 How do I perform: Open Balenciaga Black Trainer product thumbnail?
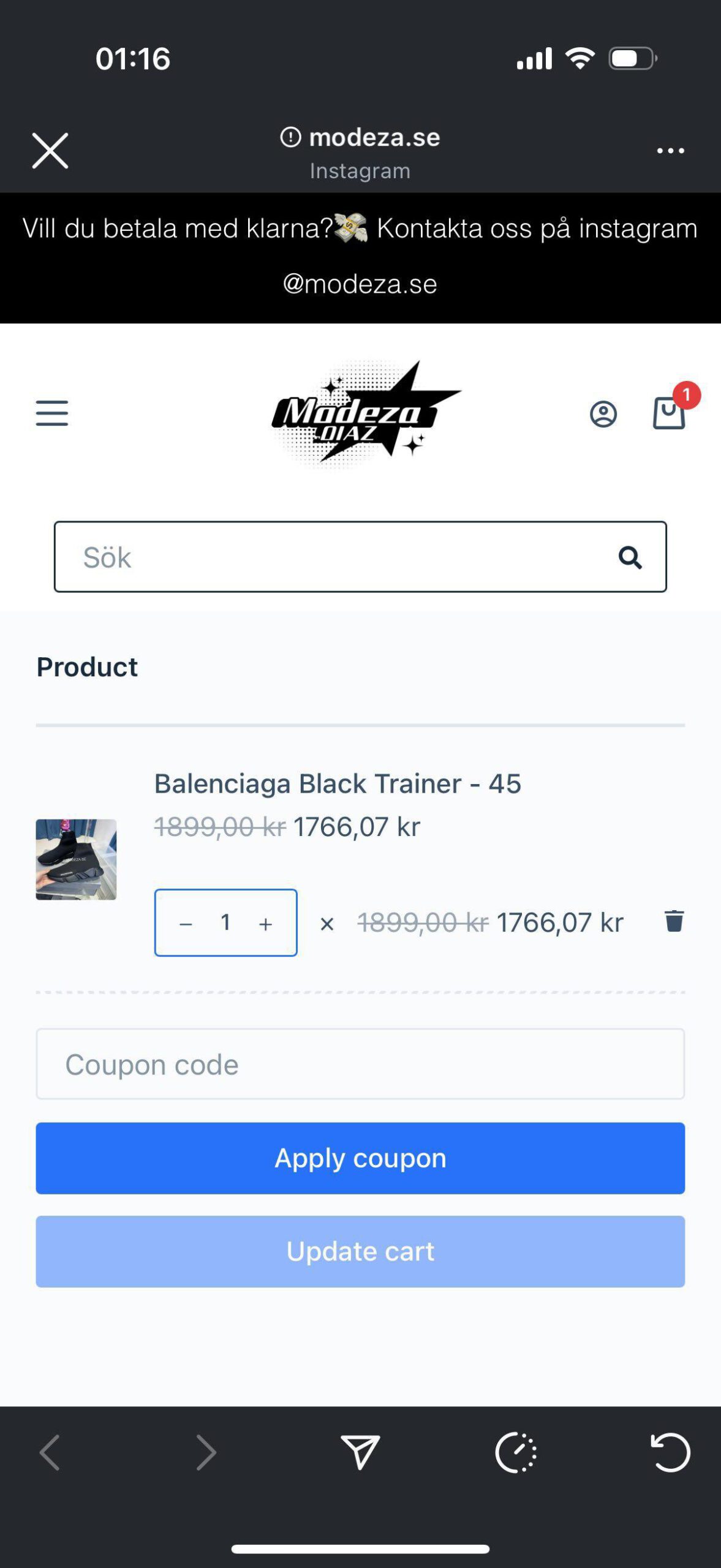coord(76,859)
